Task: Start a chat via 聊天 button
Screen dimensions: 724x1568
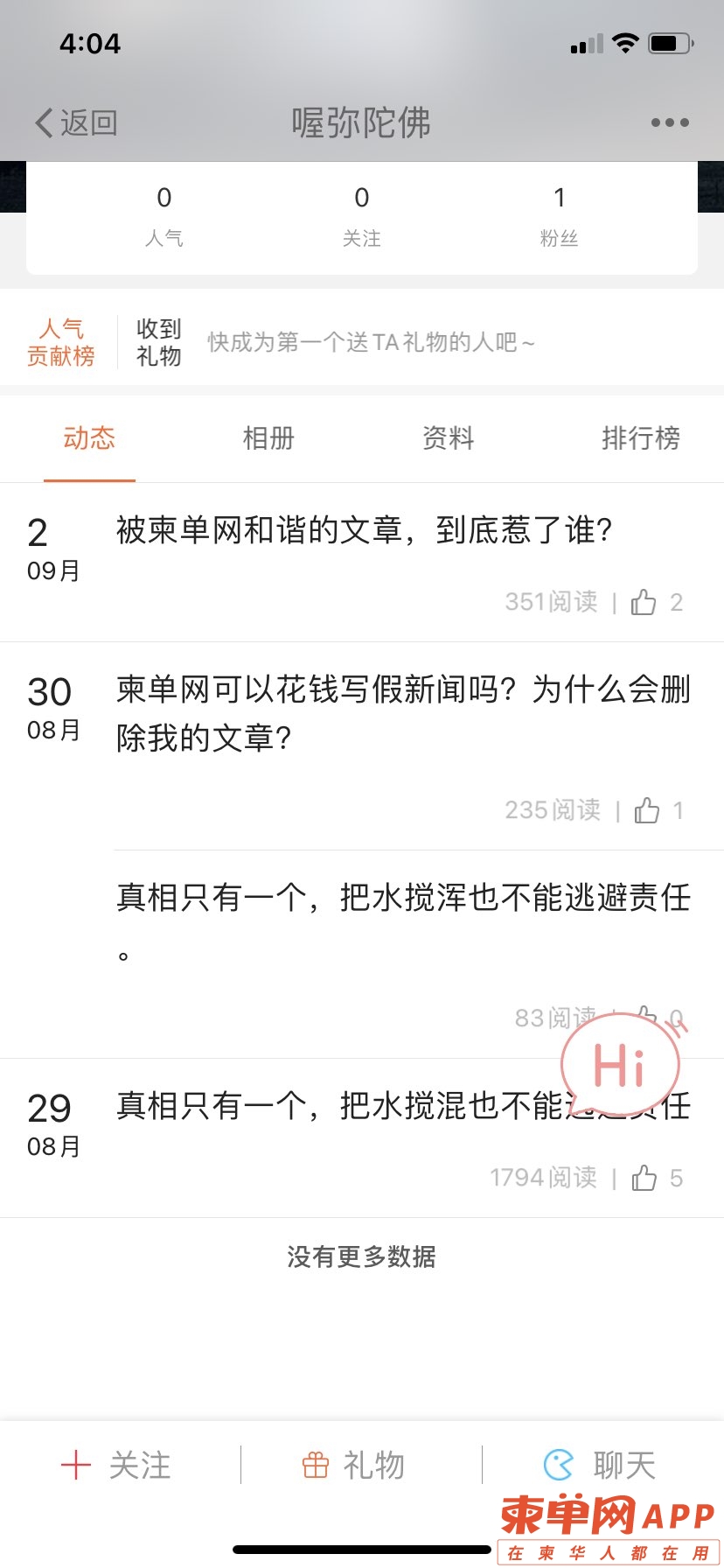Action: 600,1465
